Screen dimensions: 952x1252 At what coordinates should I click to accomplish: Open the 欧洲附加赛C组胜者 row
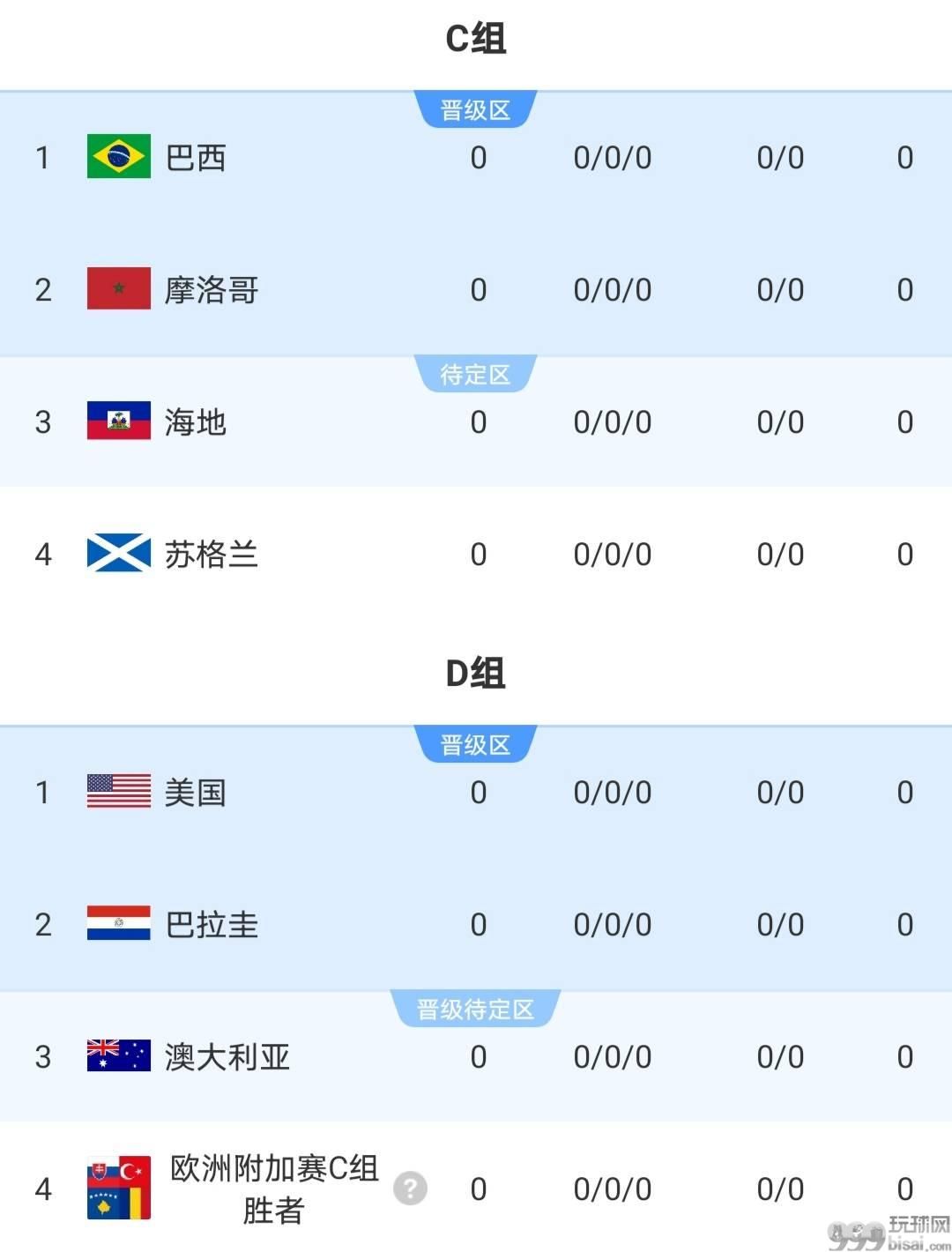[273, 1189]
